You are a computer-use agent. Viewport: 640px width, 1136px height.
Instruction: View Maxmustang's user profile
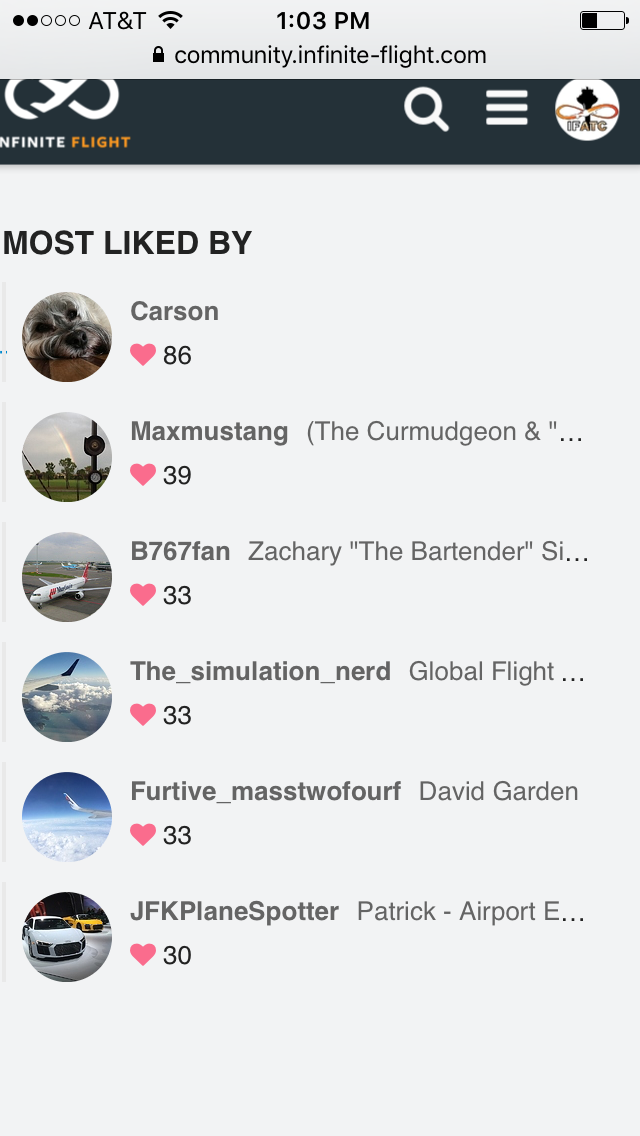[209, 432]
